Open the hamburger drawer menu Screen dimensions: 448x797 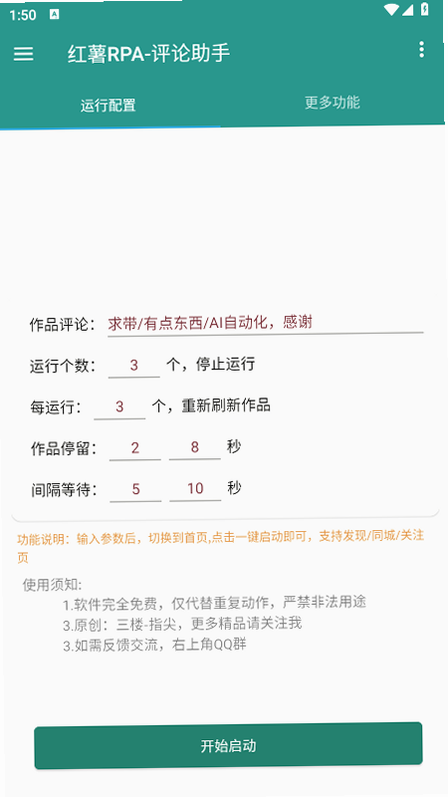coord(23,54)
